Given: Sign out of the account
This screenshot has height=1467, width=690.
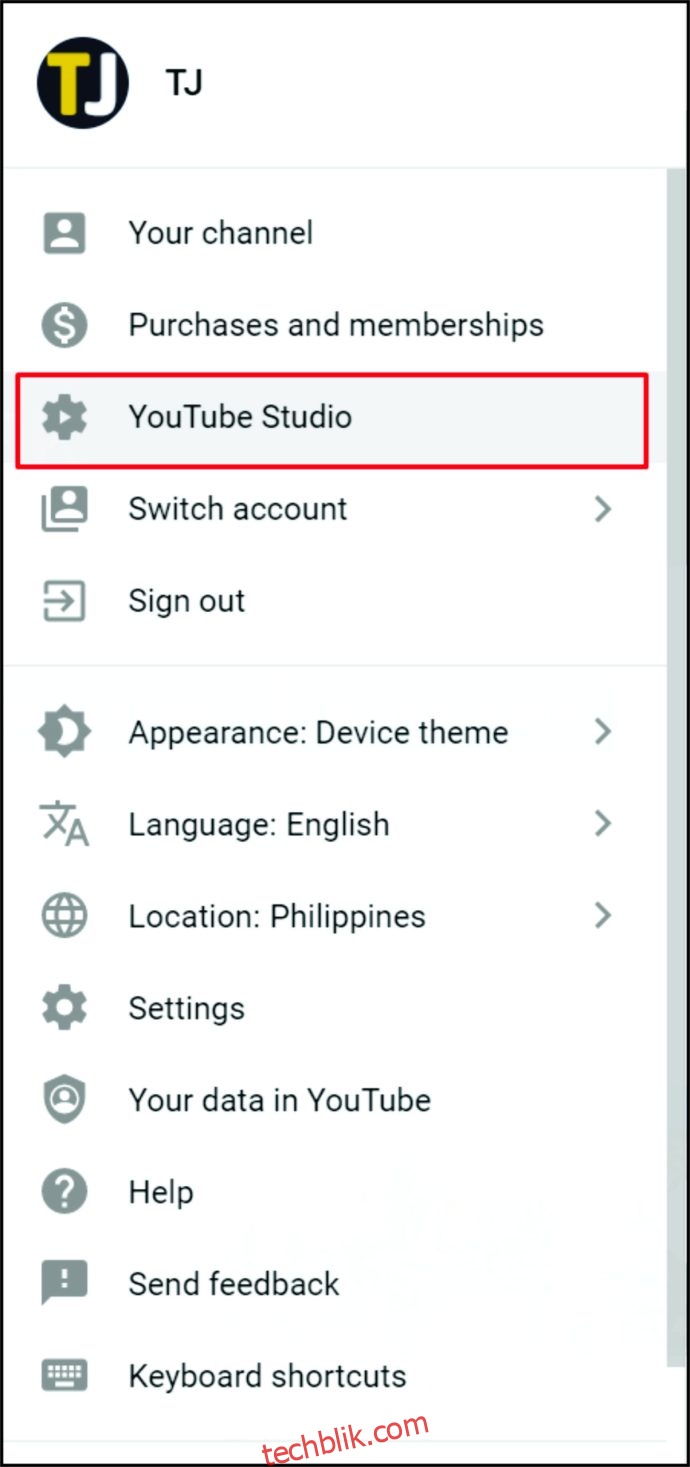Looking at the screenshot, I should coord(186,601).
